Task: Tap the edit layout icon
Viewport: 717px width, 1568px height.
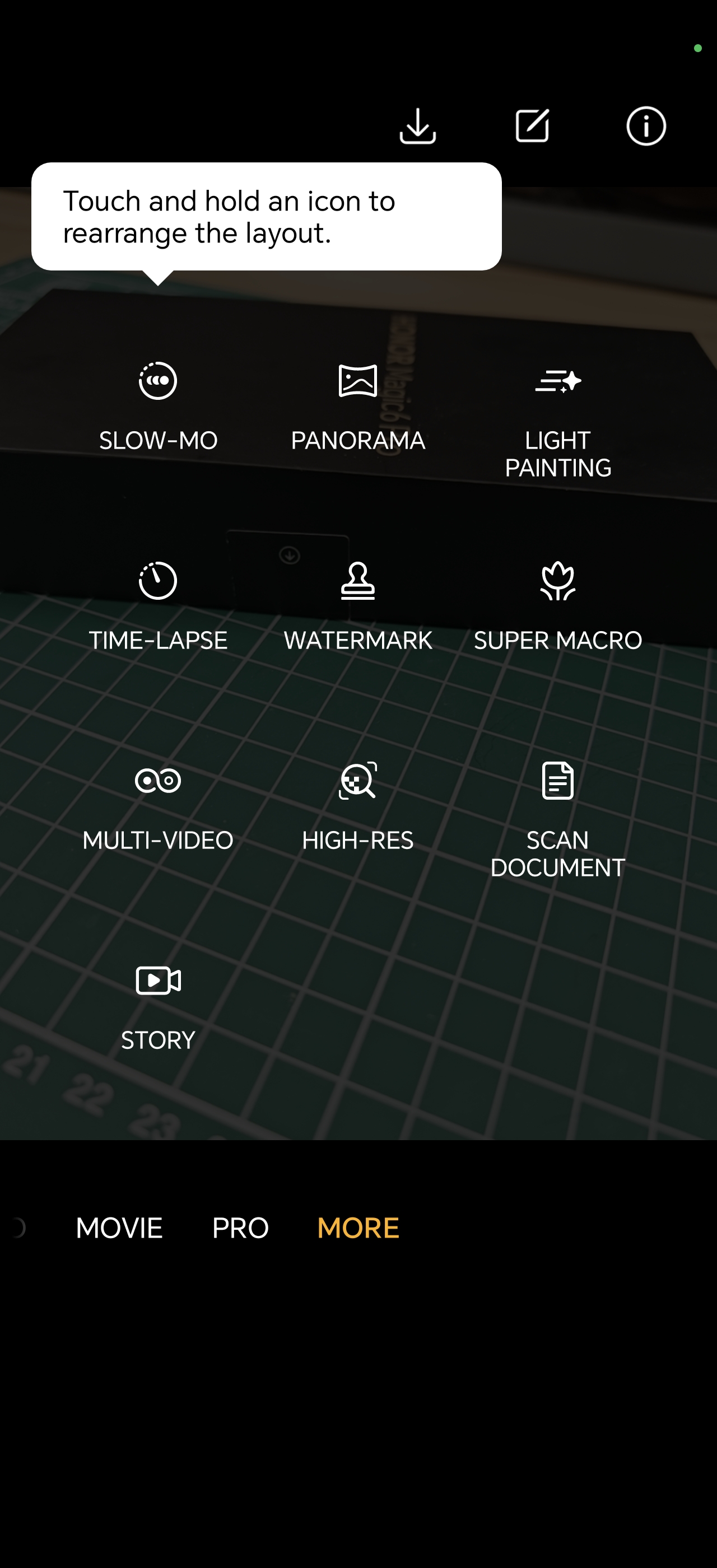Action: (x=533, y=126)
